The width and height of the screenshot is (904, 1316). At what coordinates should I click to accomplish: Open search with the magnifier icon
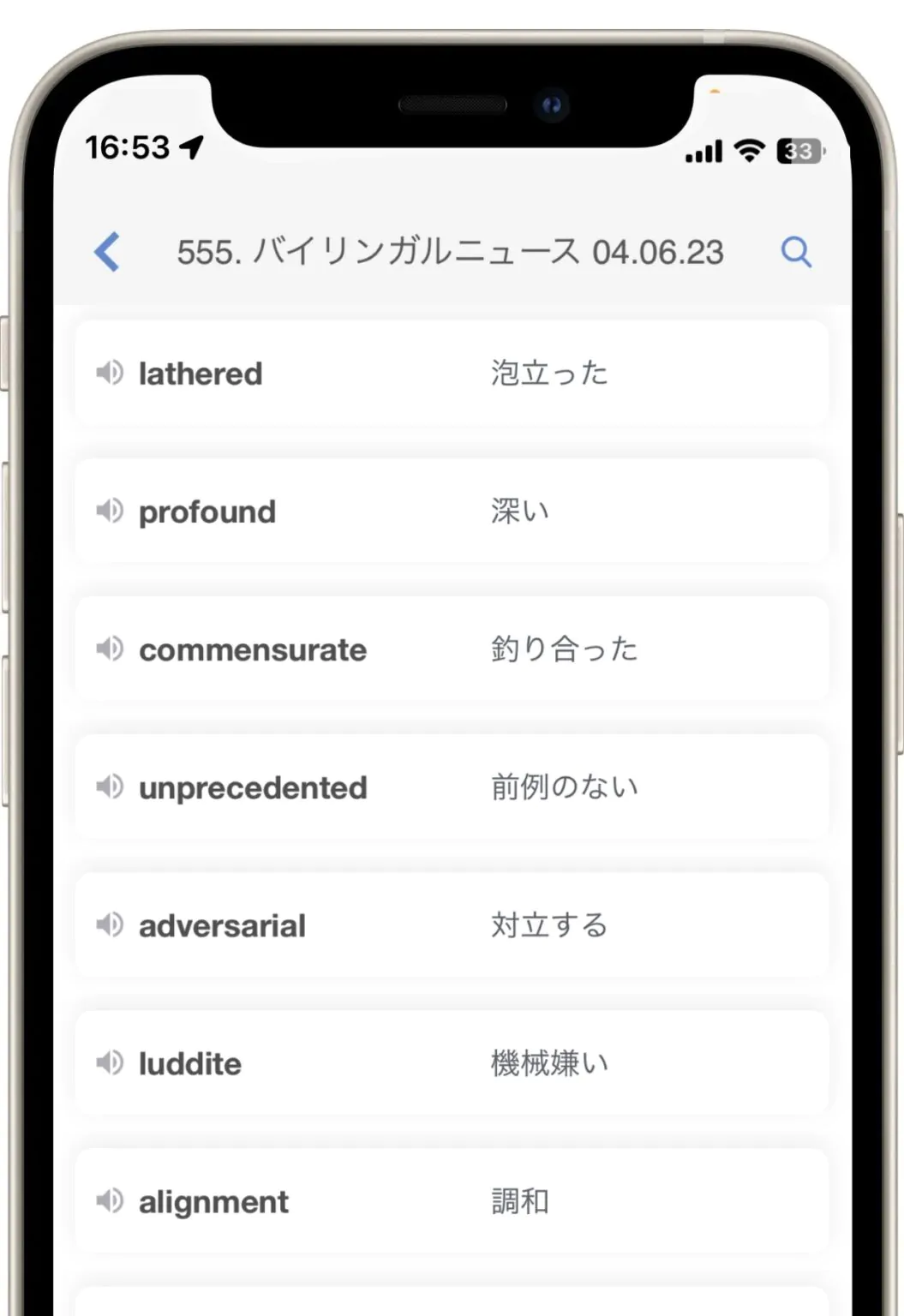coord(796,252)
